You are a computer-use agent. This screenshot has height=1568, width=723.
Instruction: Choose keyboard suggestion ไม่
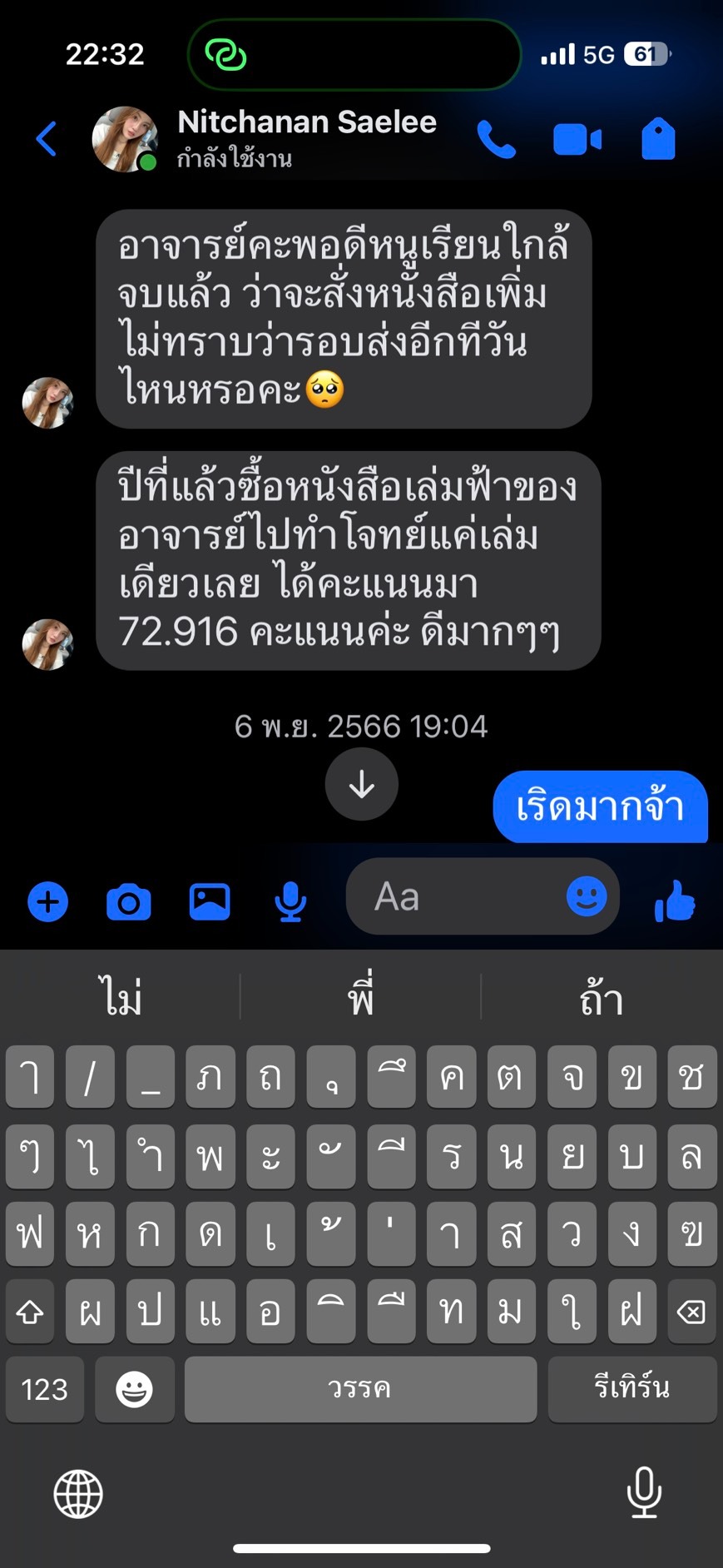coord(121,997)
